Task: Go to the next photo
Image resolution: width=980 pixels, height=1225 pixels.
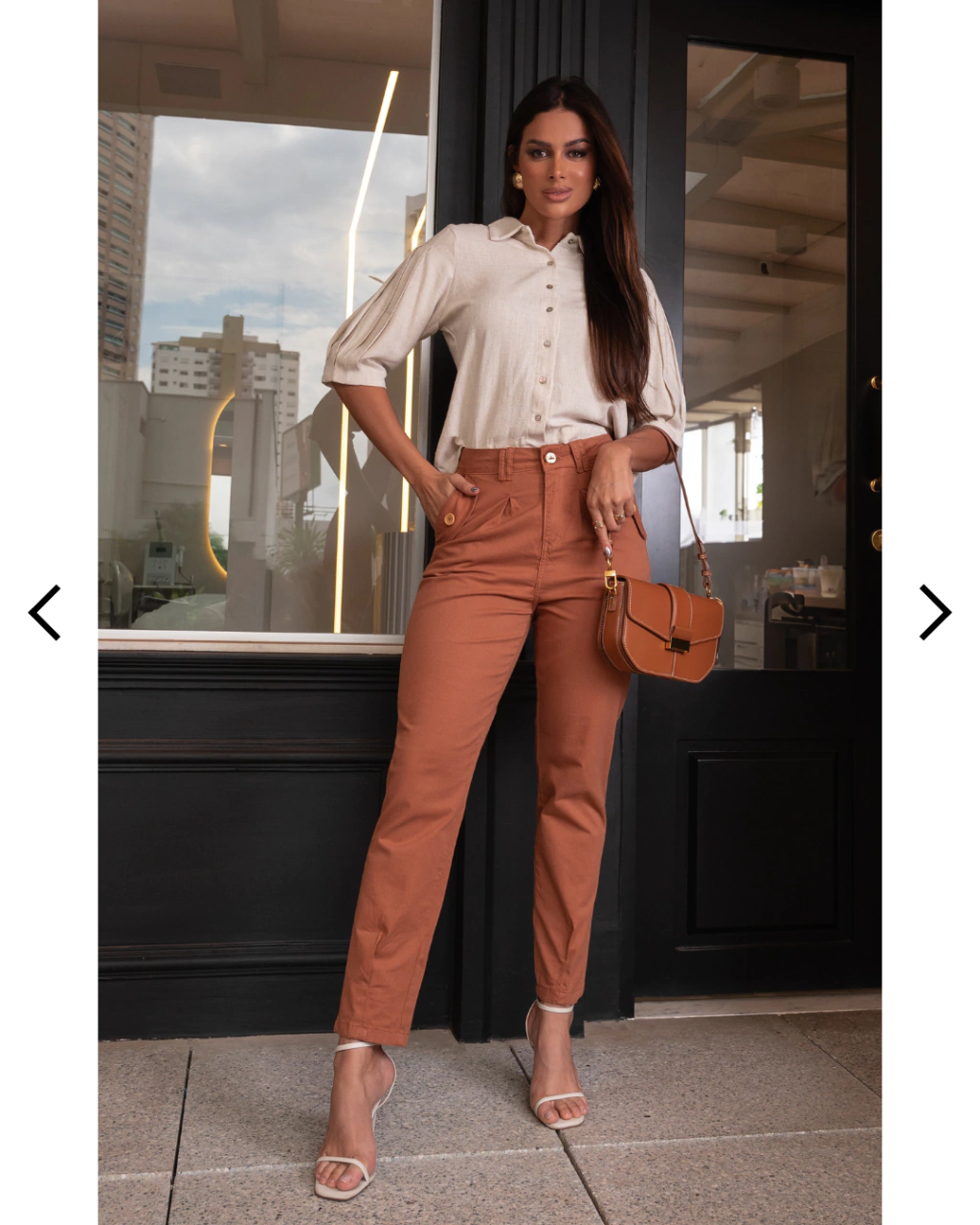Action: coord(935,612)
